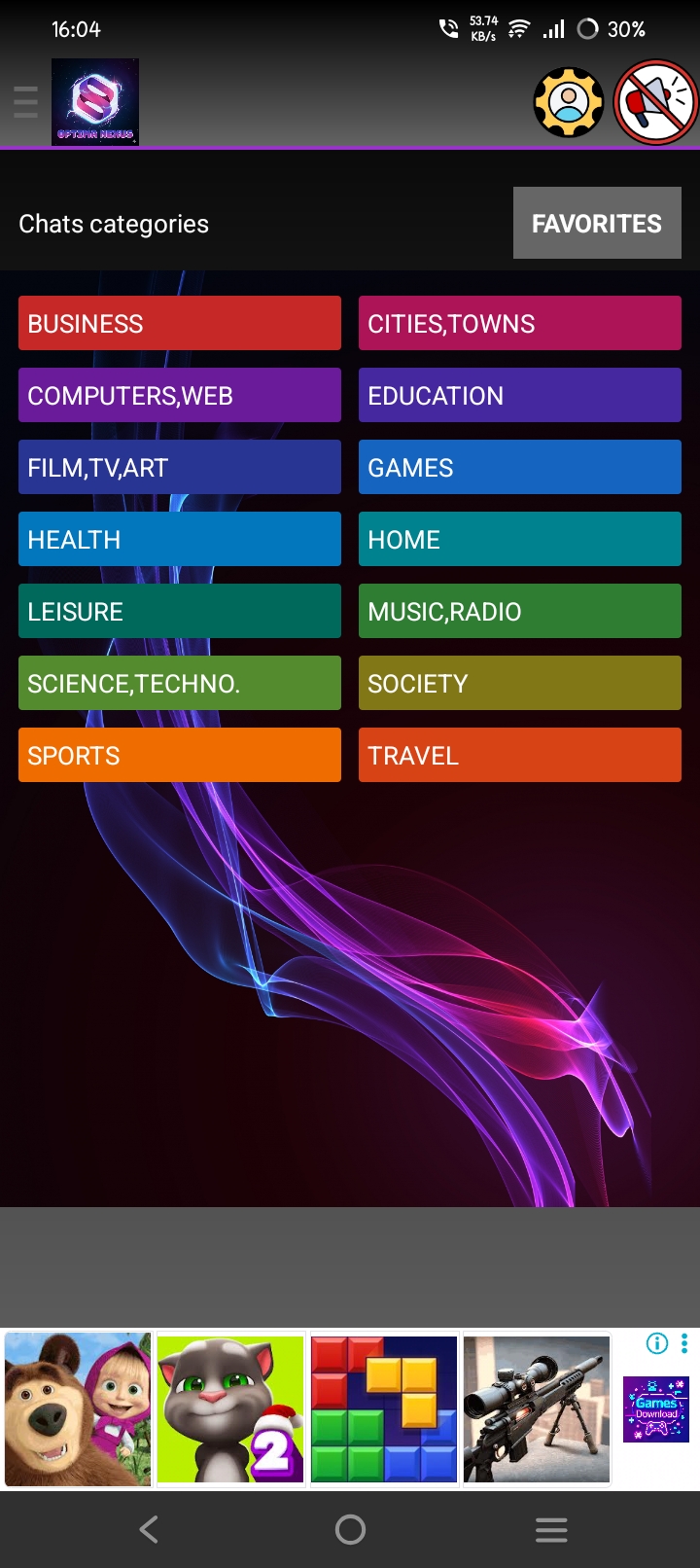Open the hamburger drawer menu
Viewport: 700px width, 1568px height.
tap(25, 102)
